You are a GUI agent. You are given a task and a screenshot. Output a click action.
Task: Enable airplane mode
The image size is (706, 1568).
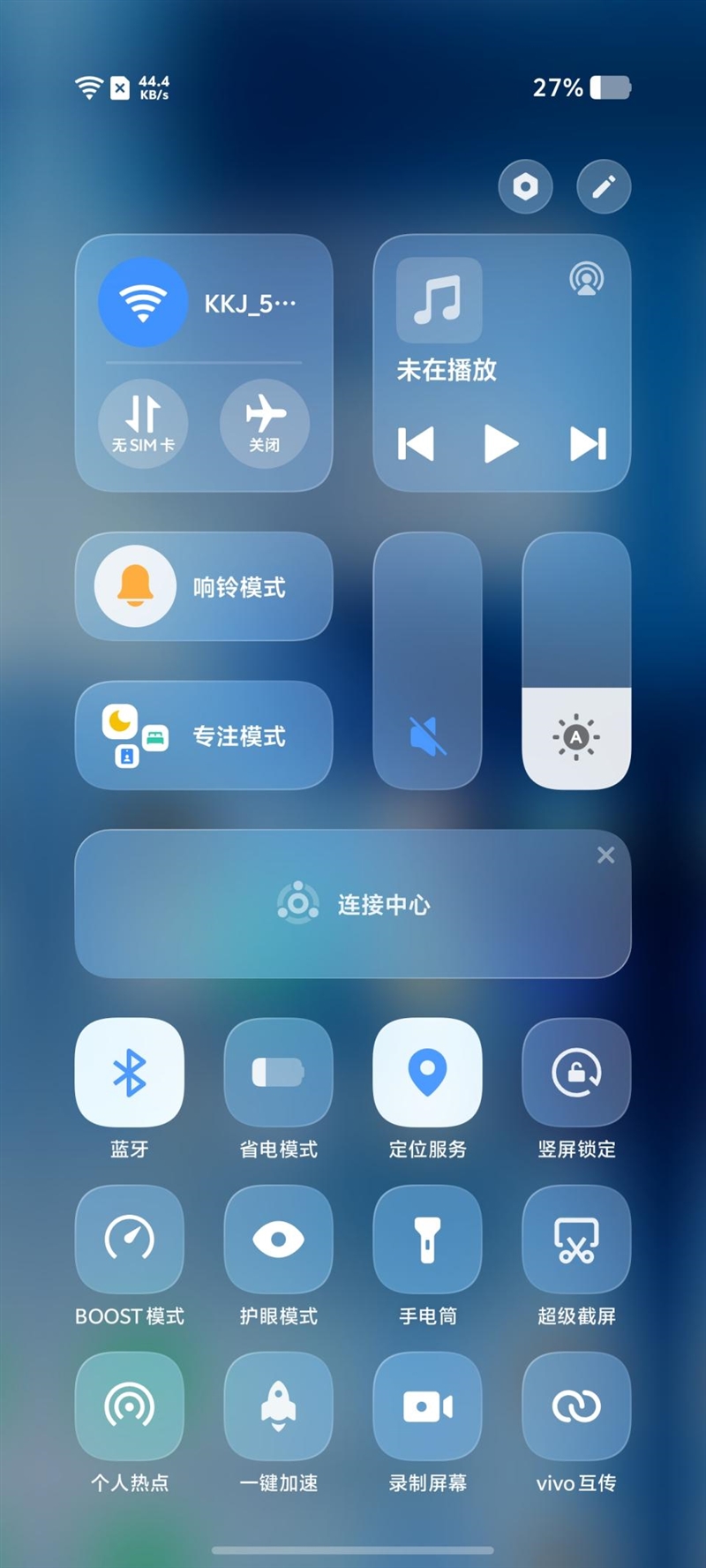pyautogui.click(x=264, y=423)
